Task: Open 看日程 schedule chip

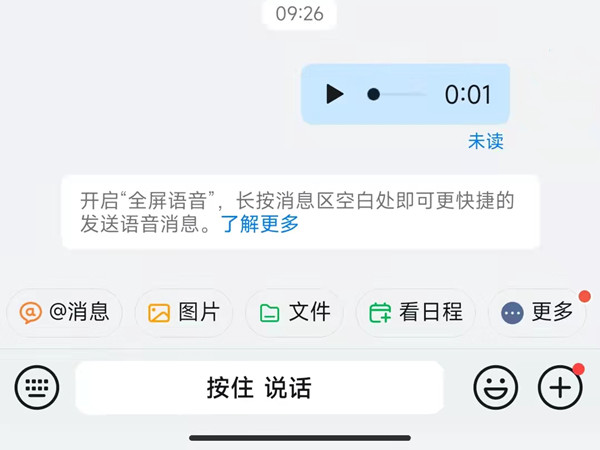Action: [x=417, y=312]
